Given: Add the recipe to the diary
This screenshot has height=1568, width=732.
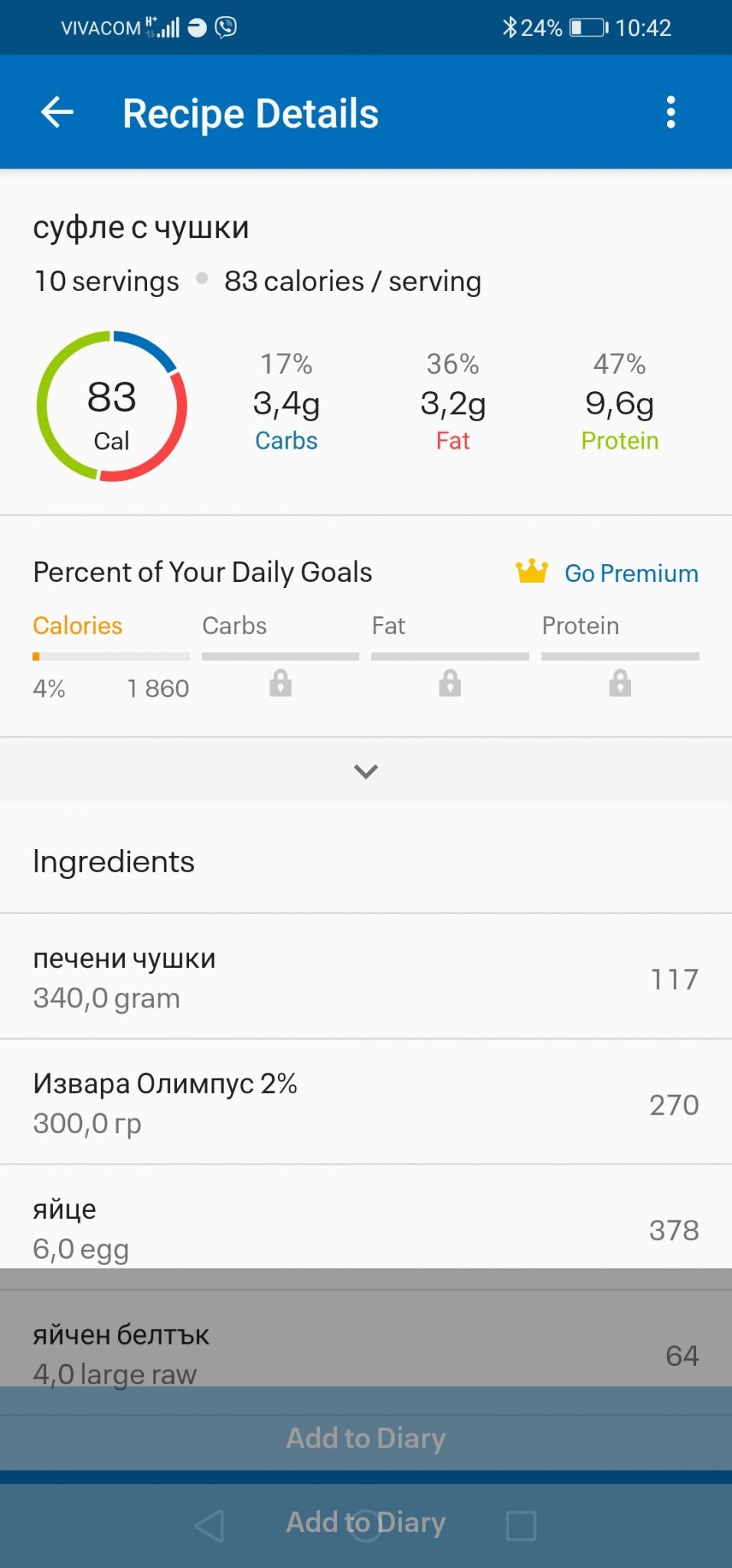Looking at the screenshot, I should coord(366,1439).
